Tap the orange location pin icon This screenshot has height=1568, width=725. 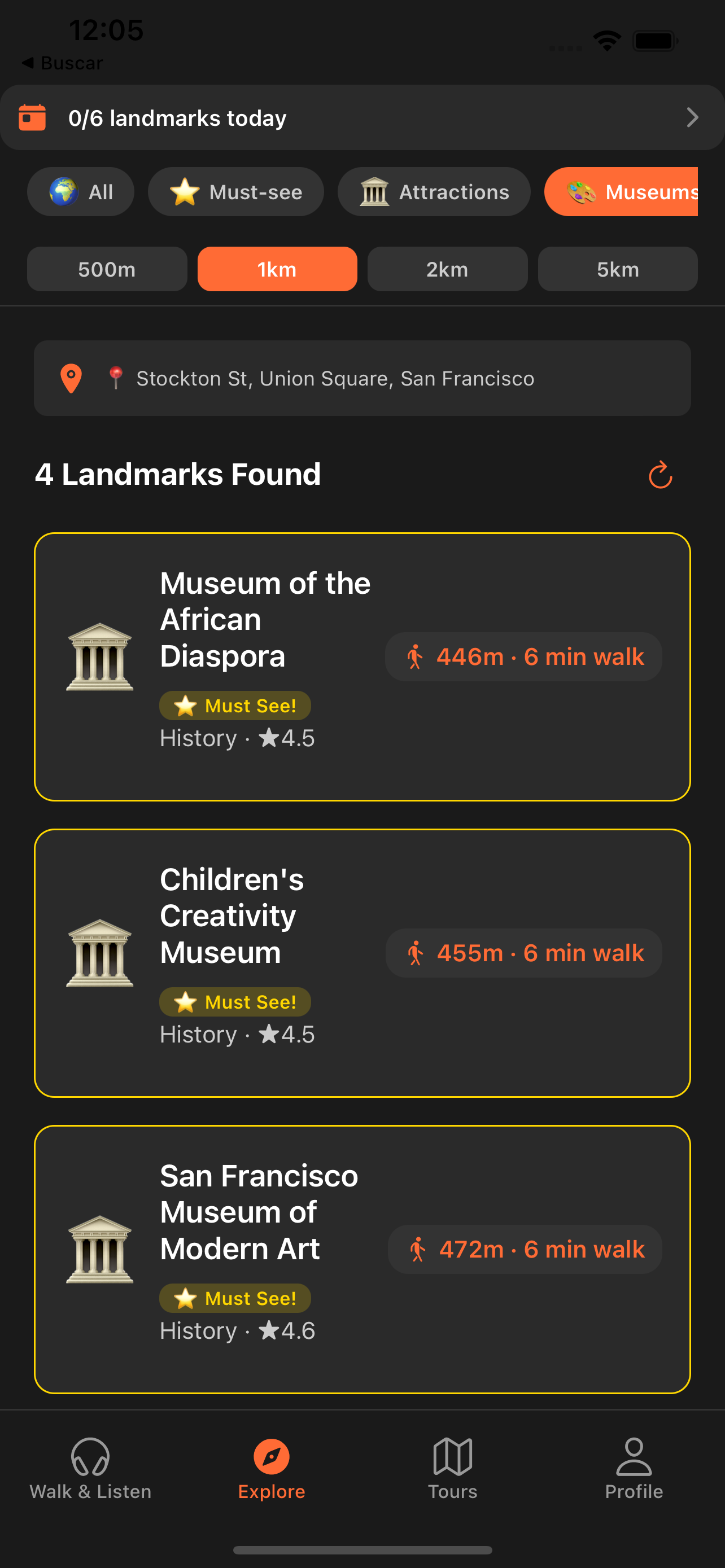pyautogui.click(x=71, y=378)
